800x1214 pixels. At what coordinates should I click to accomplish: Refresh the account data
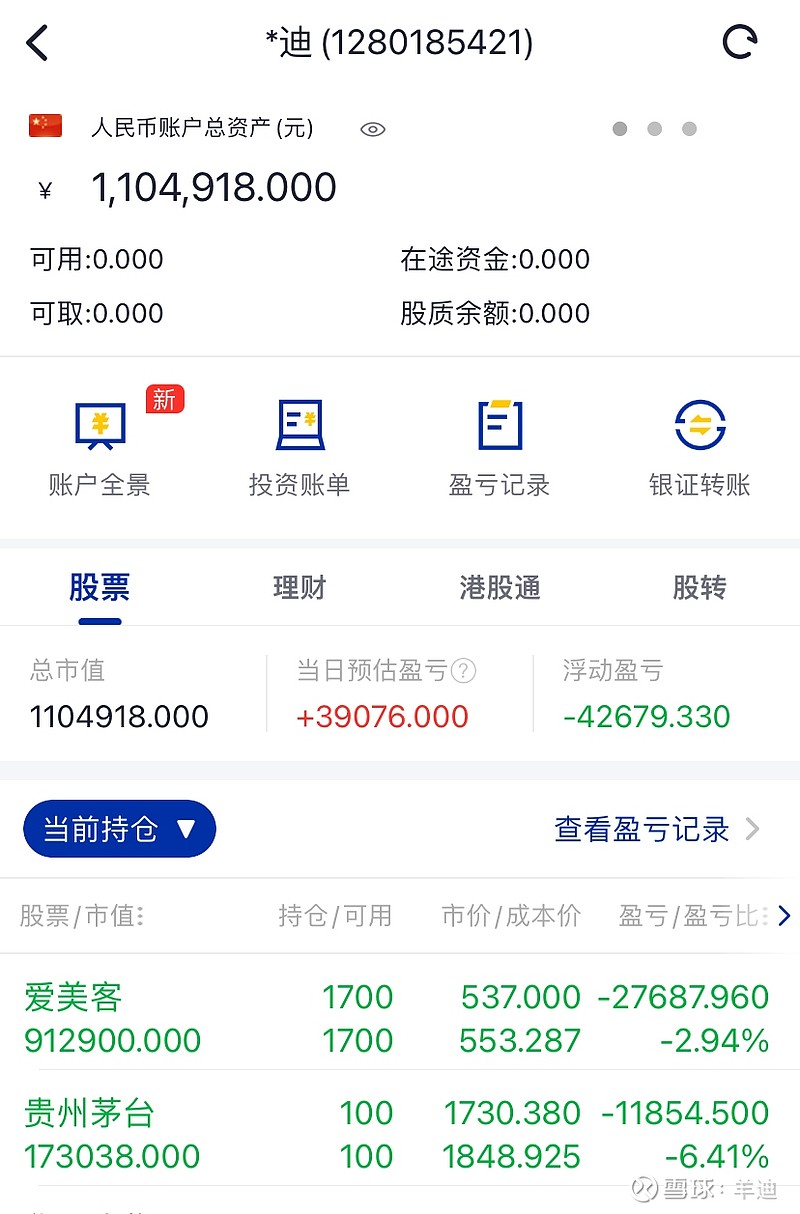740,43
